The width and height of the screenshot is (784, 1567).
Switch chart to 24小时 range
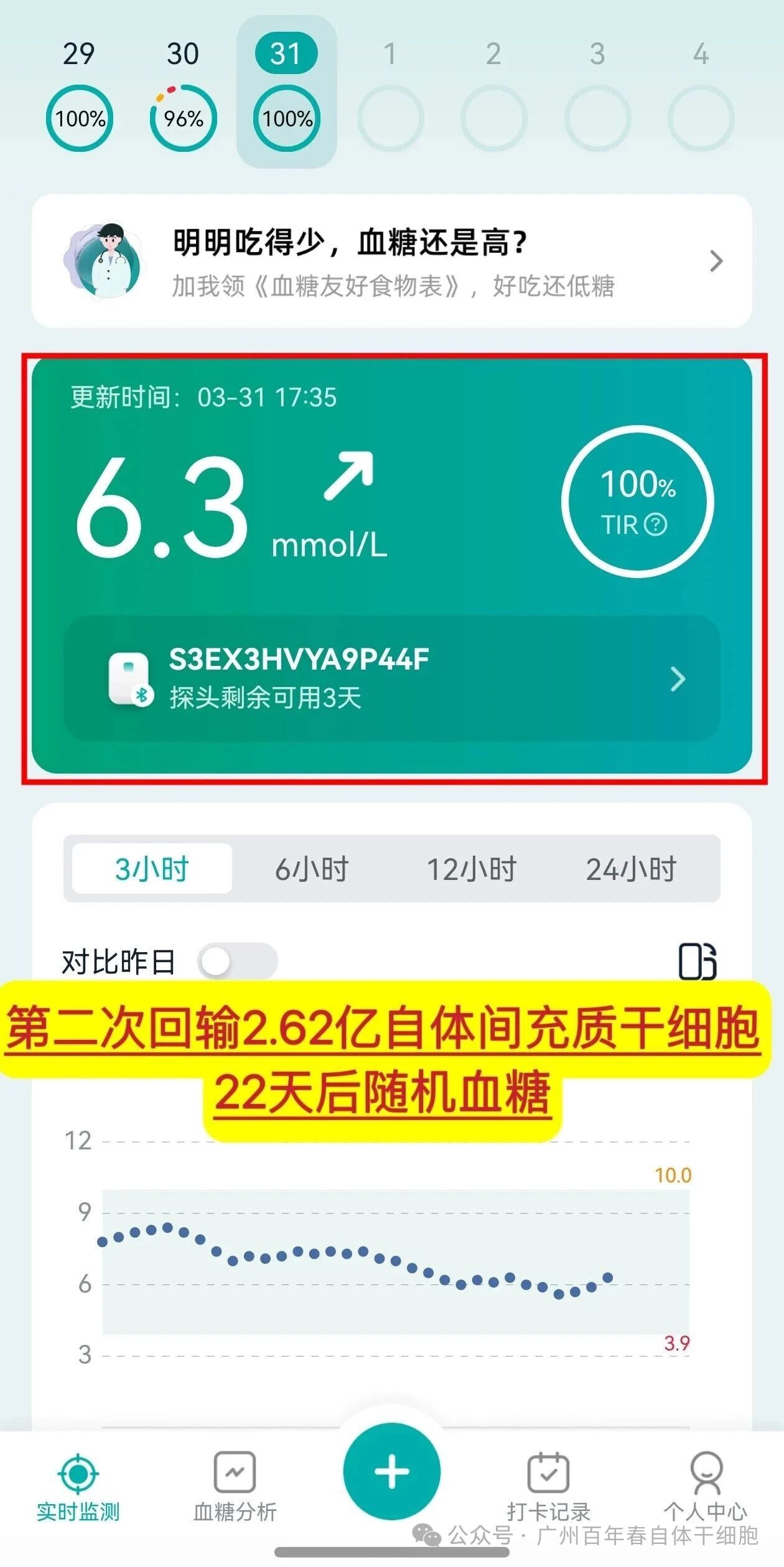pyautogui.click(x=630, y=869)
